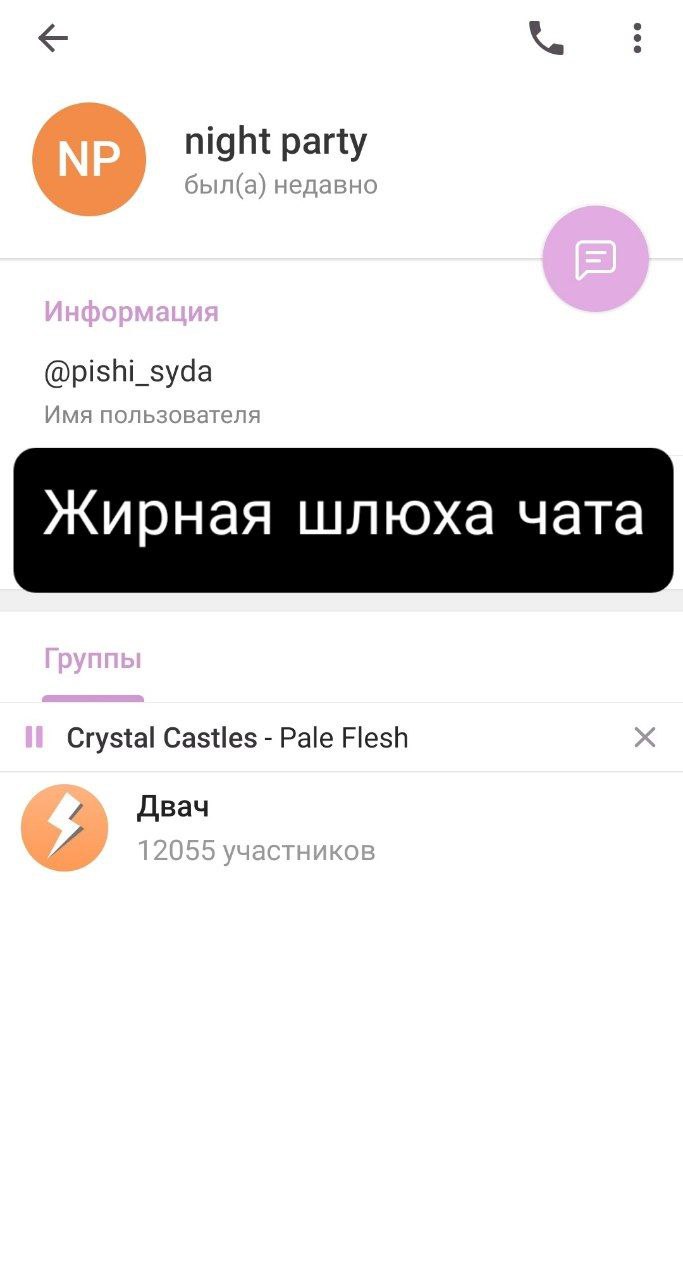Tap the @pishi_syda username row
The width and height of the screenshot is (683, 1280).
point(341,390)
